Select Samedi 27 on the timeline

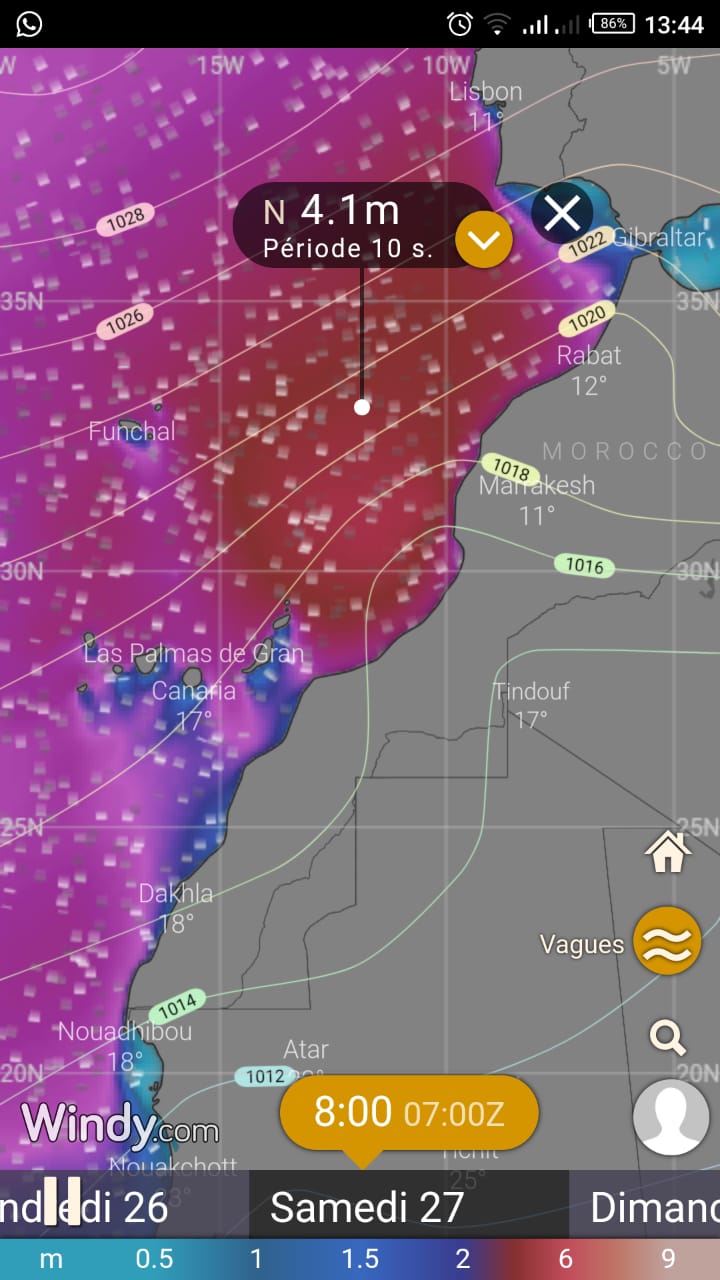pos(367,1207)
